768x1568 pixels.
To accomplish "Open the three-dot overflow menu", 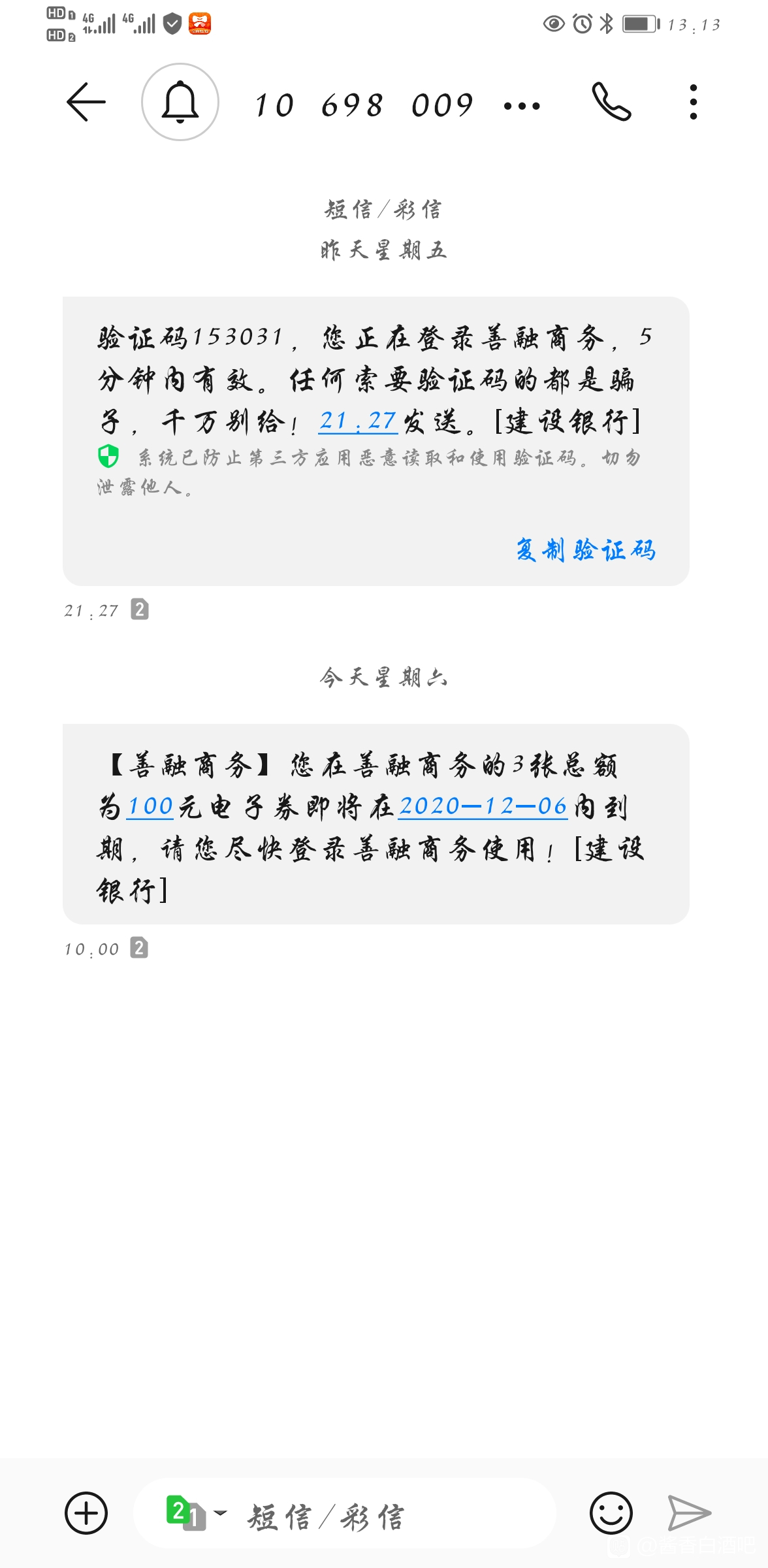I will click(693, 102).
